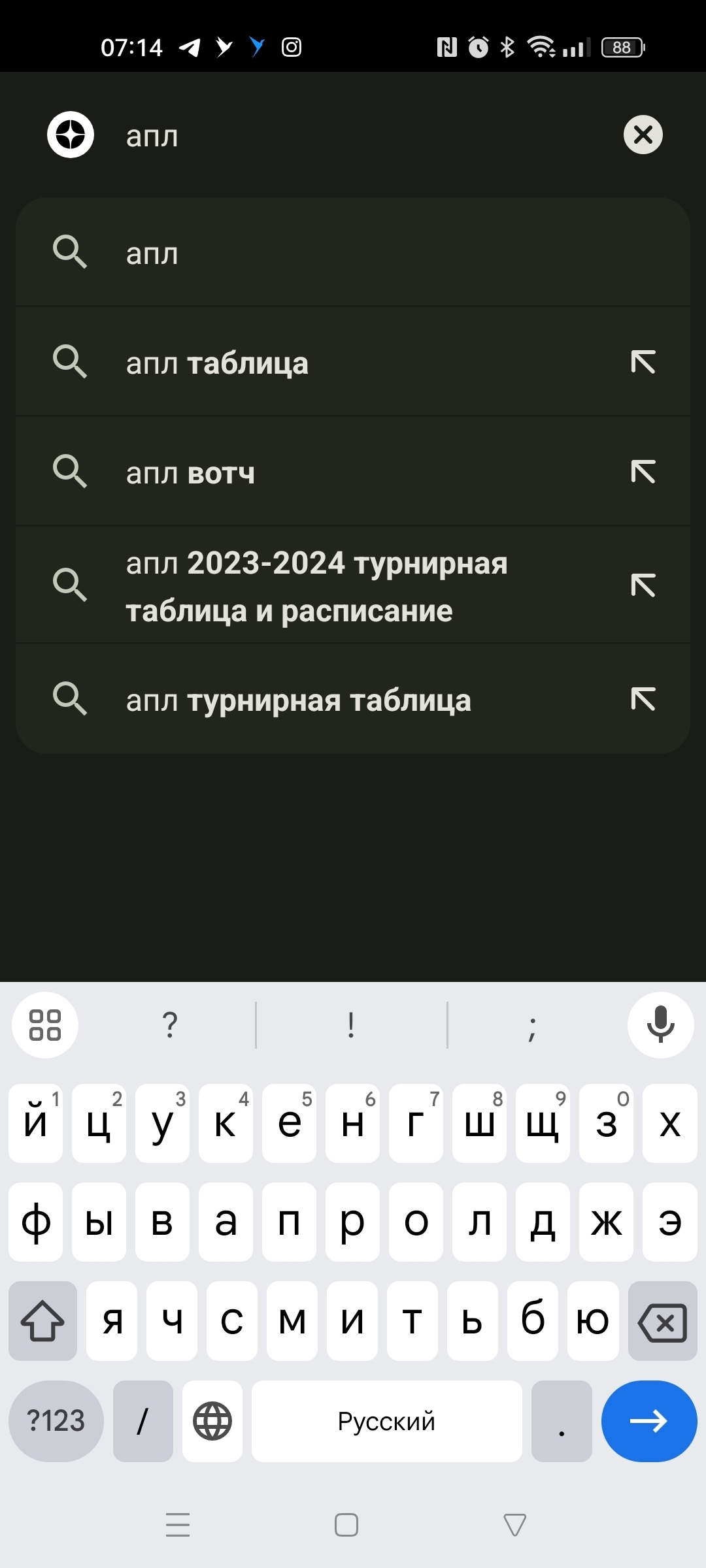Delete a character with the backspace key
The width and height of the screenshot is (706, 1568).
pos(662,1321)
